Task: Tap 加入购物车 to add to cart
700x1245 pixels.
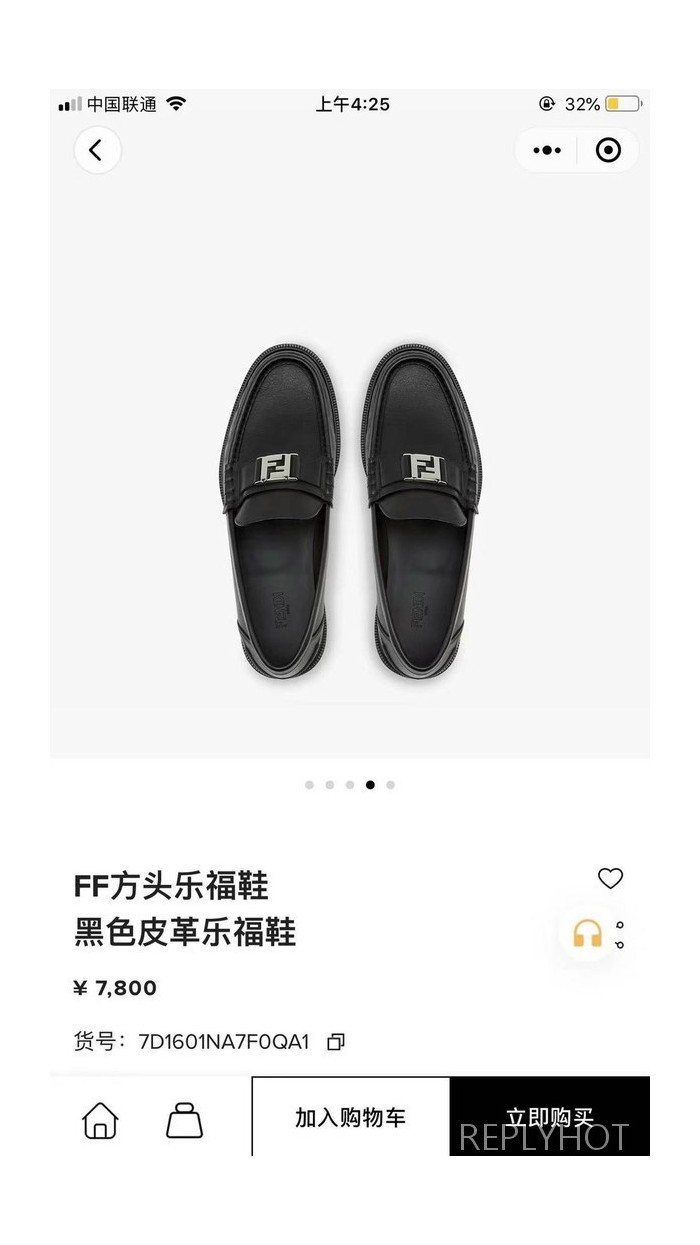Action: 350,1117
